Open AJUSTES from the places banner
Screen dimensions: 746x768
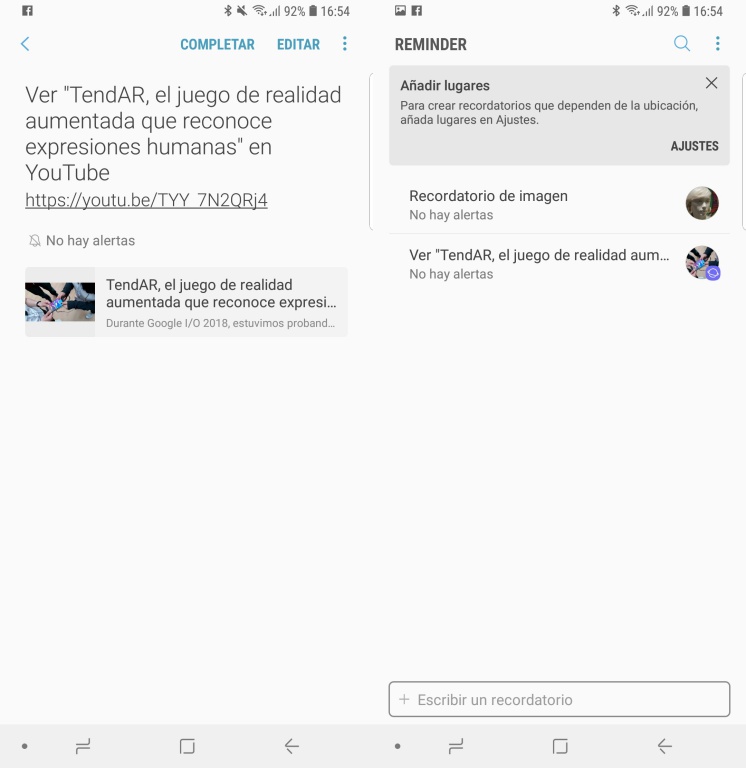(694, 146)
